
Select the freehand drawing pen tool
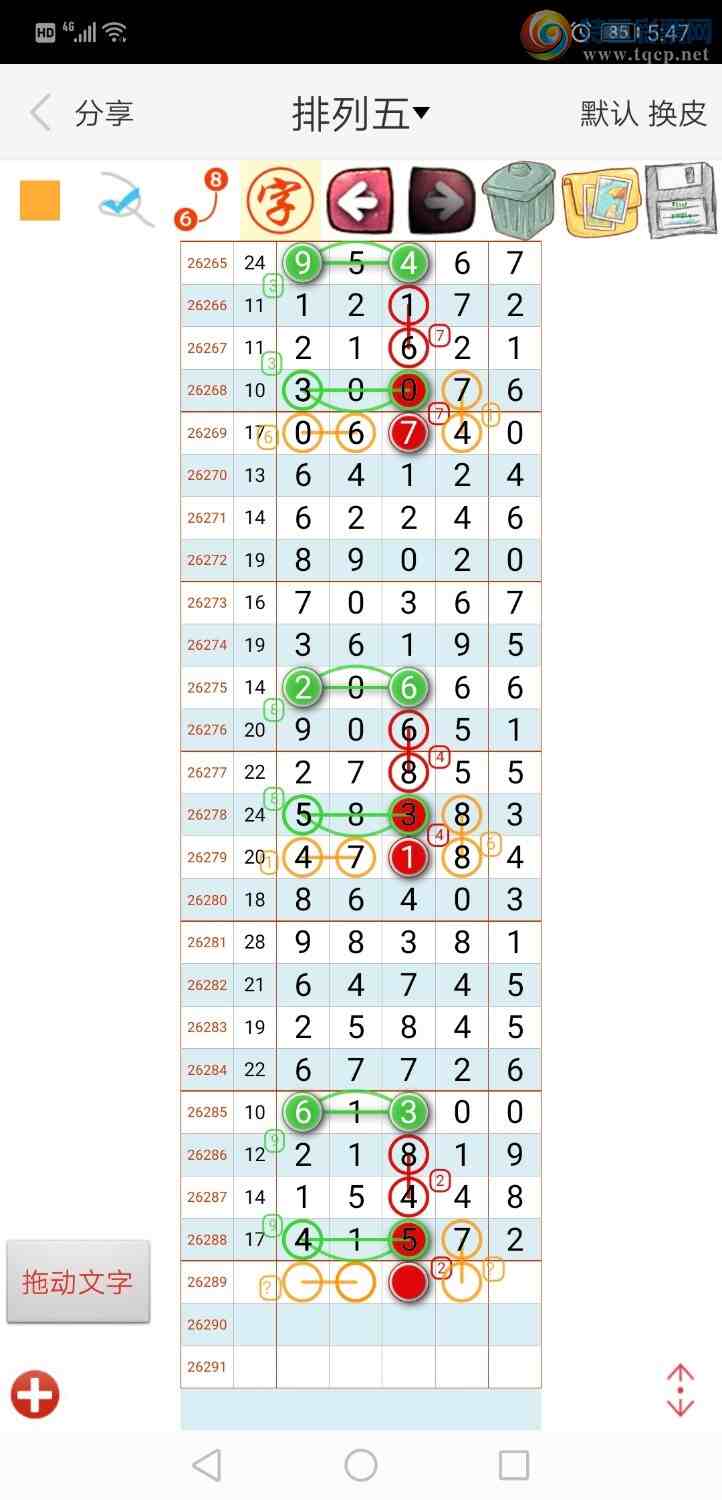pyautogui.click(x=125, y=200)
